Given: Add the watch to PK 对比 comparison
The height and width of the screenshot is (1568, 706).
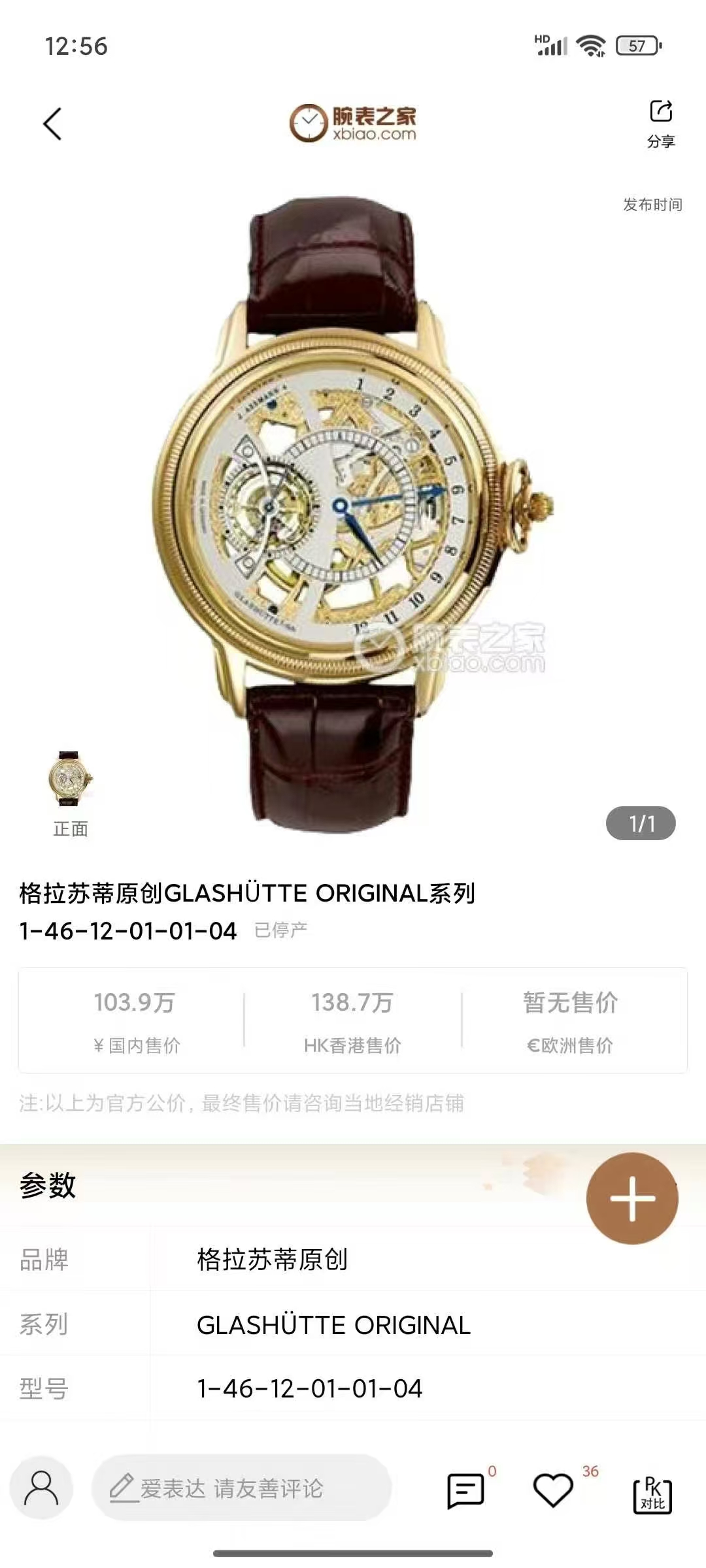Looking at the screenshot, I should [652, 1494].
